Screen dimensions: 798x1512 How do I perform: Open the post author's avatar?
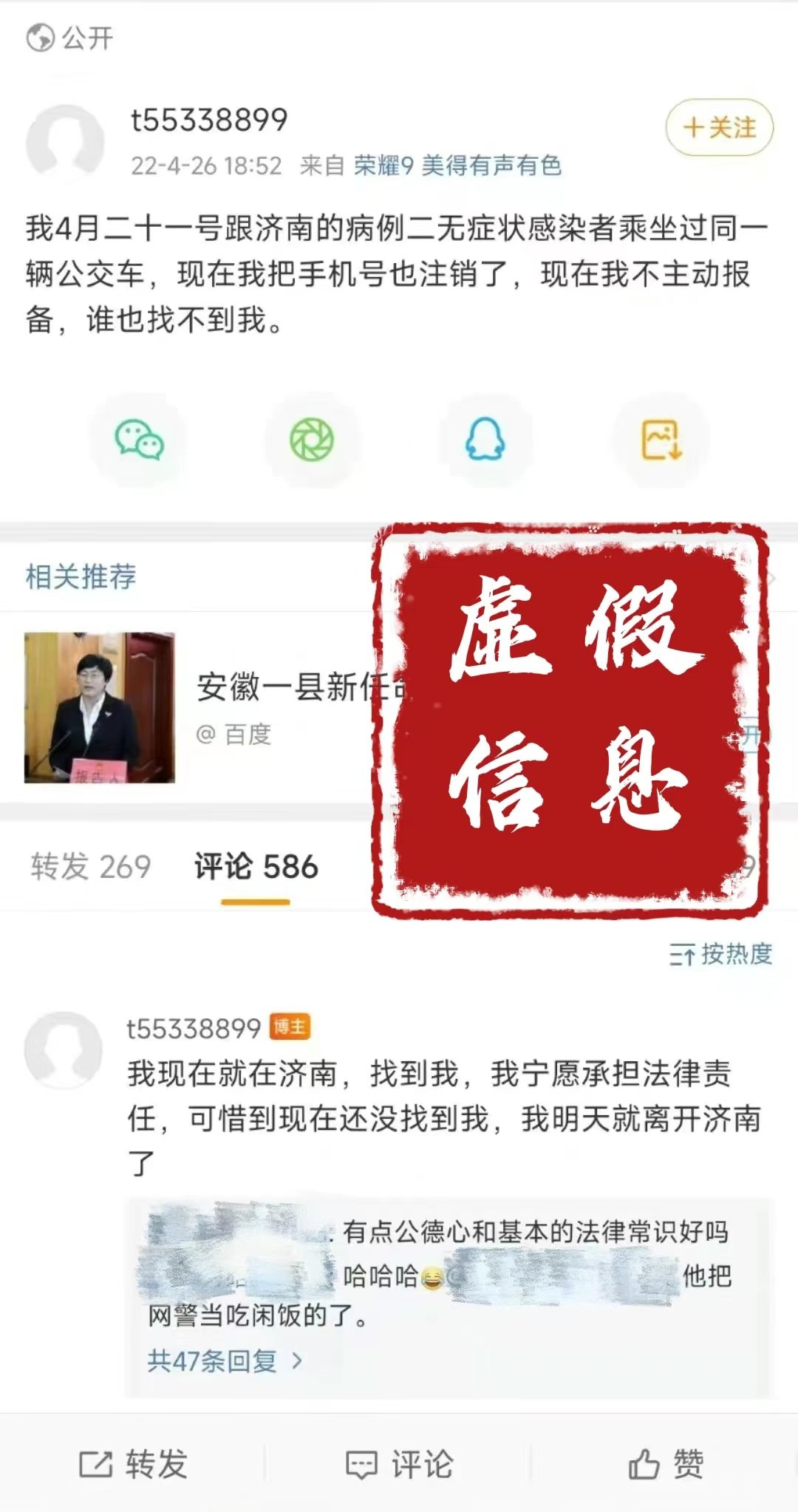tap(65, 144)
